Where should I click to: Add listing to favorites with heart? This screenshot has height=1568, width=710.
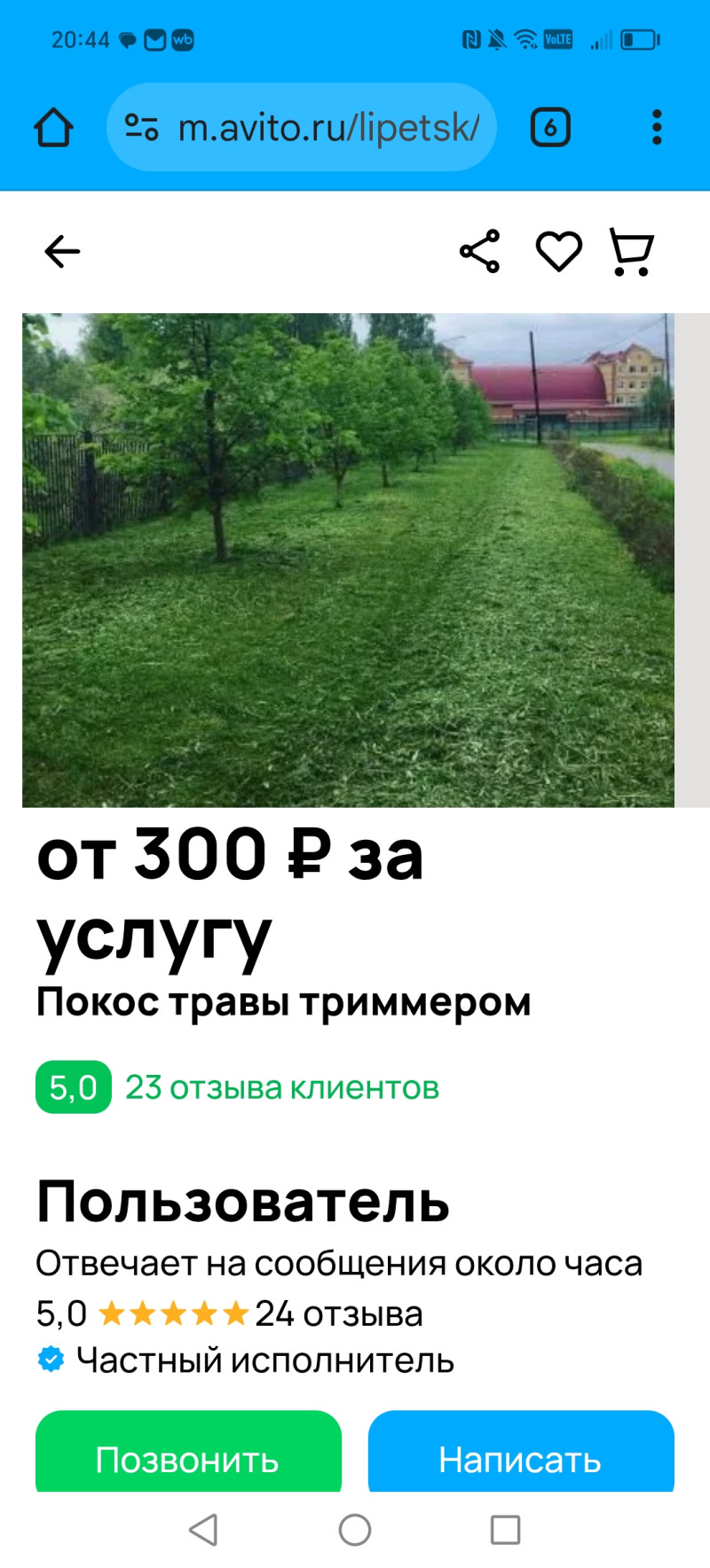pyautogui.click(x=559, y=252)
